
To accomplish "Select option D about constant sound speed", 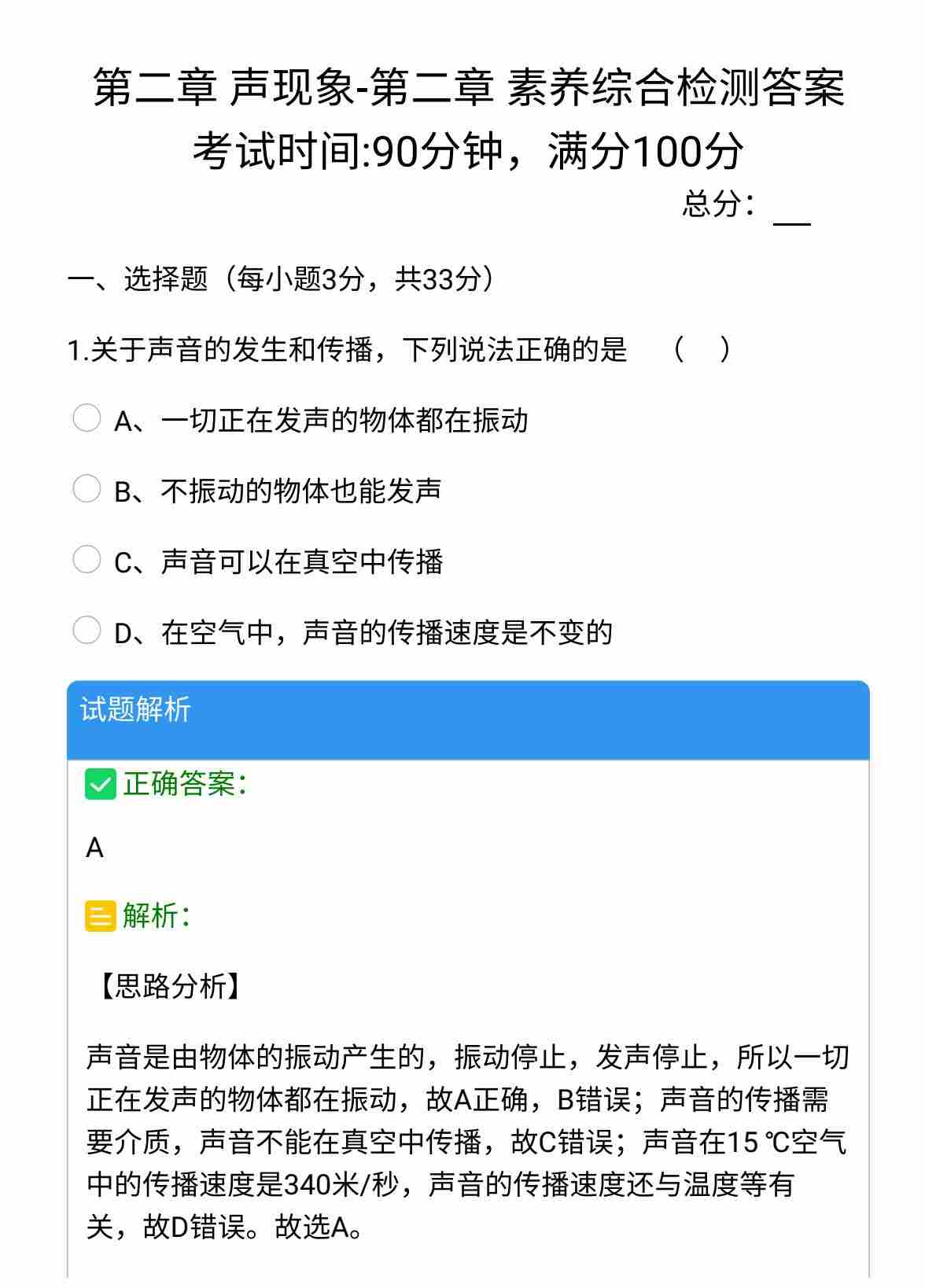I will (x=87, y=631).
